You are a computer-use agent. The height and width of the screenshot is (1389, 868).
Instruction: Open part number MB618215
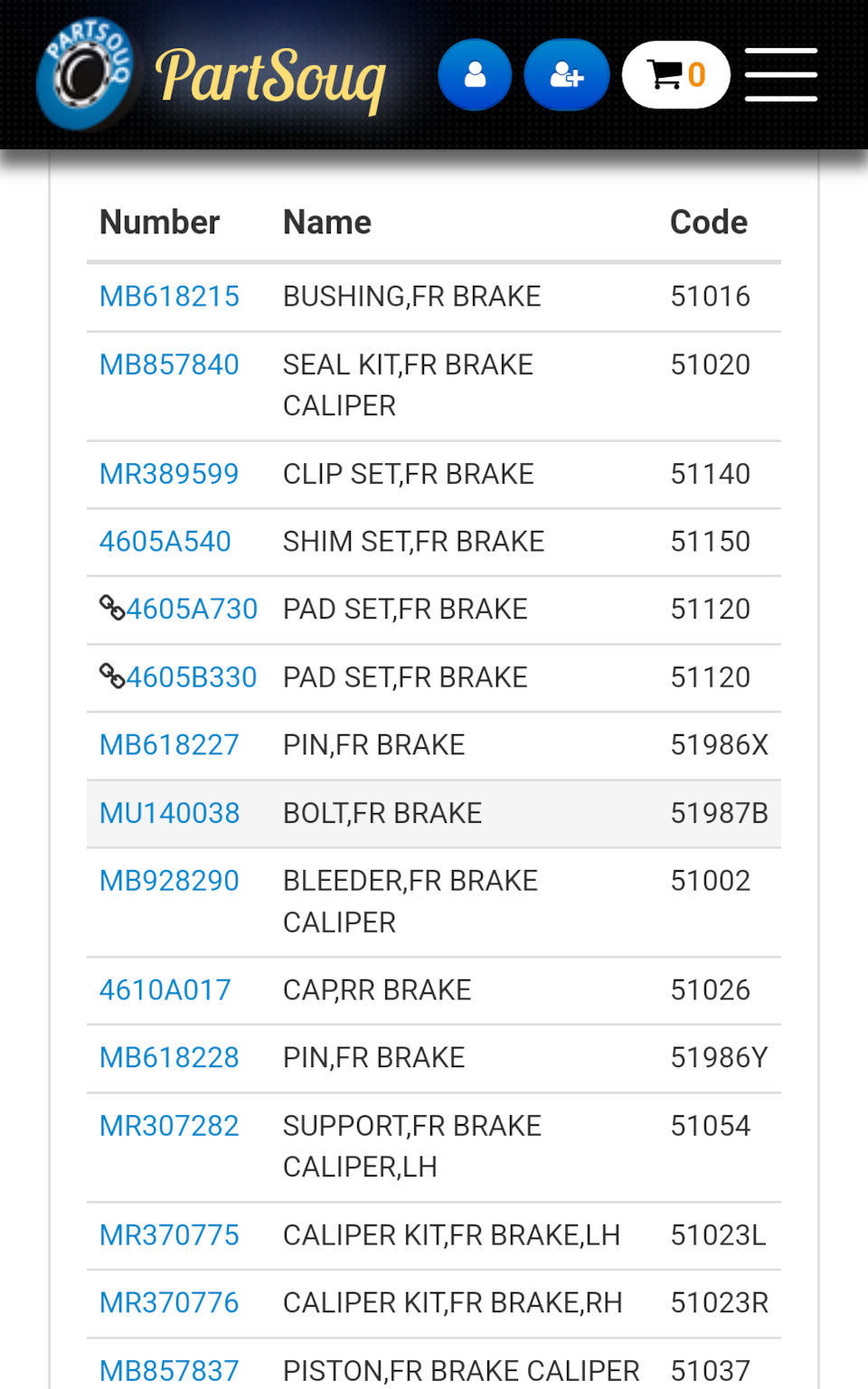click(x=169, y=297)
